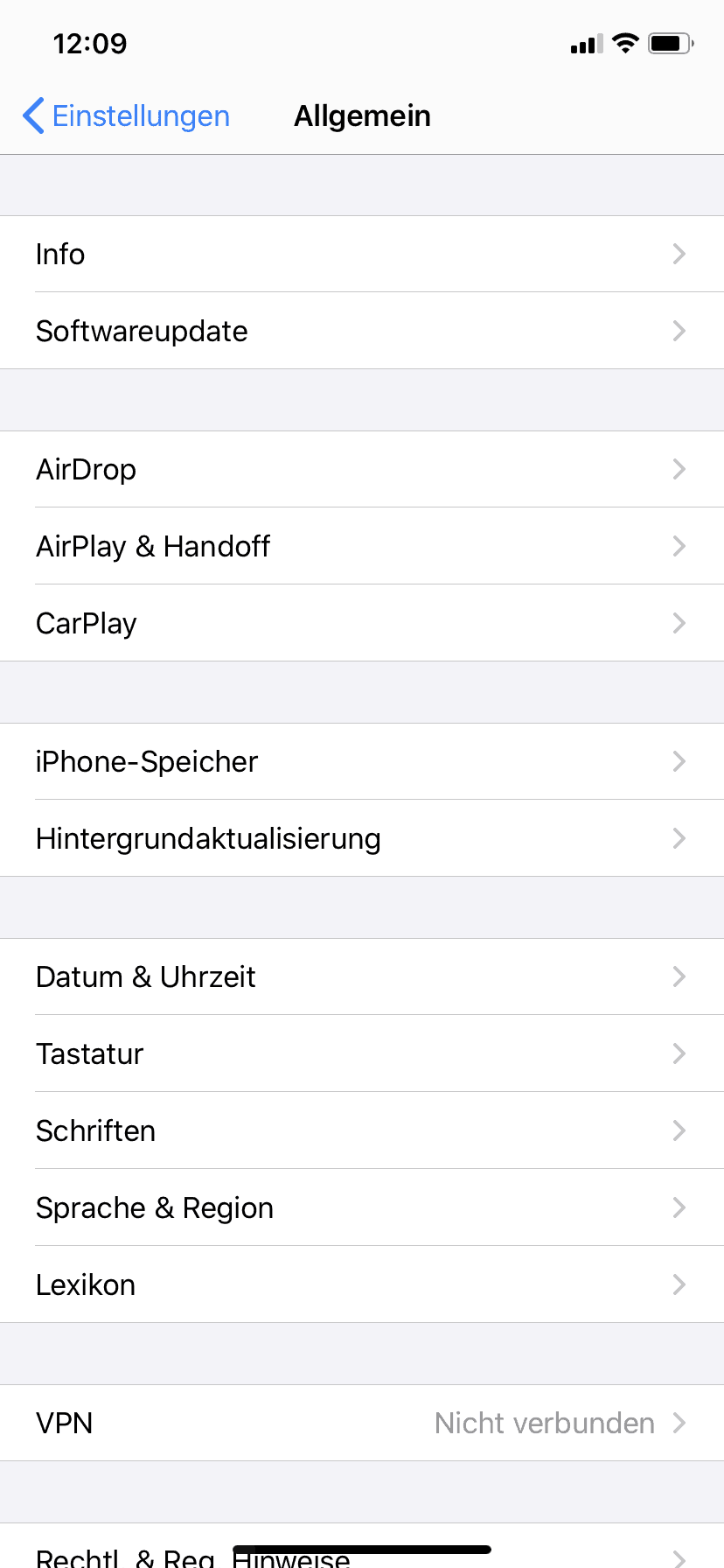
Task: View iPhone-Speicher details
Action: pyautogui.click(x=362, y=761)
